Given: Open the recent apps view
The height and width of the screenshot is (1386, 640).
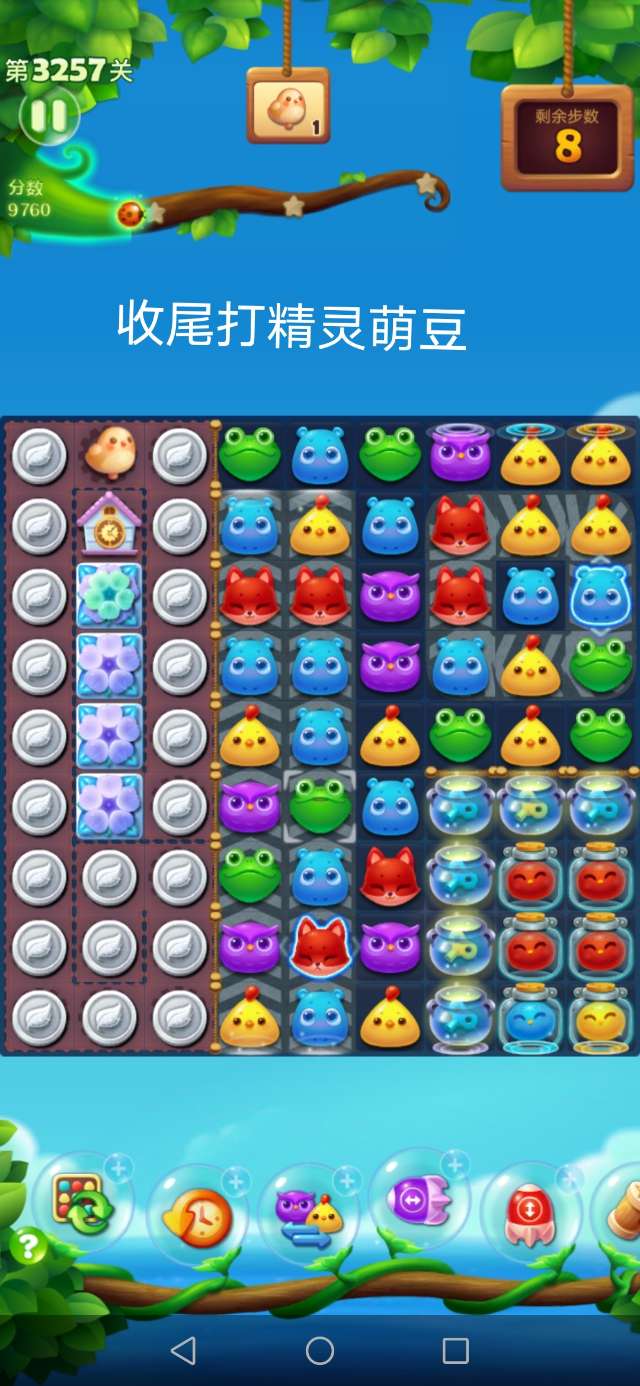Looking at the screenshot, I should pyautogui.click(x=456, y=1351).
